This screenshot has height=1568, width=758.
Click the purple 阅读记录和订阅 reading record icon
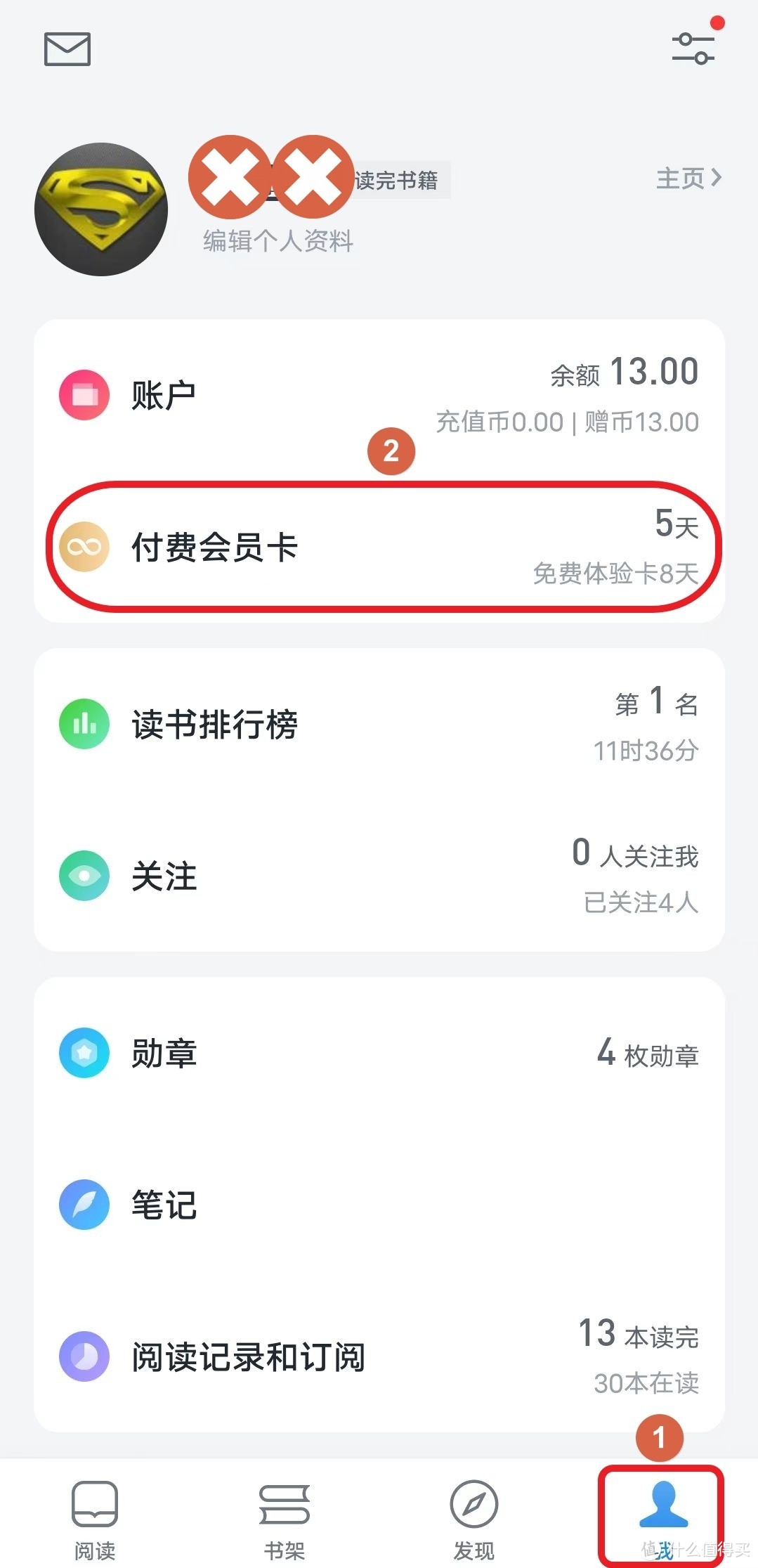pyautogui.click(x=84, y=1356)
